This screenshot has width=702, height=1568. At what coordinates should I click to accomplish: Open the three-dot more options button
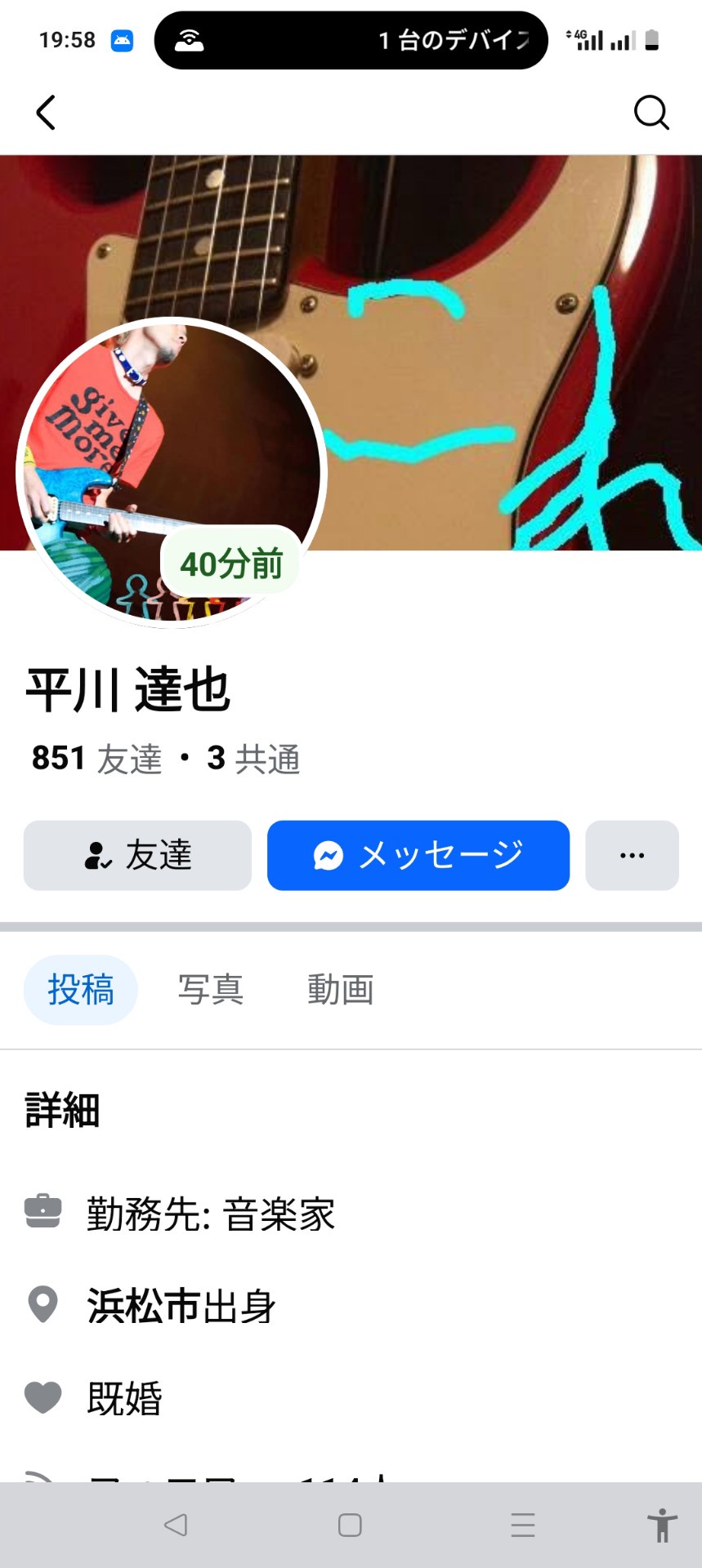point(632,855)
